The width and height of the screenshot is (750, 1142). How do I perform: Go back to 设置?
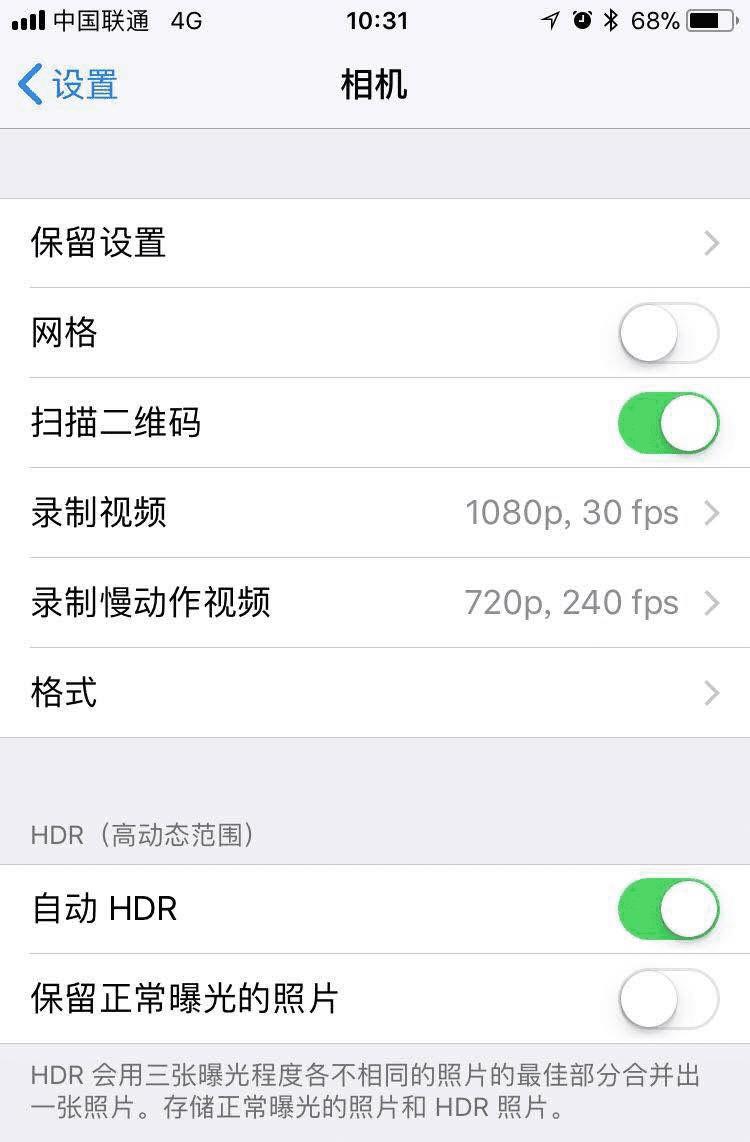(68, 85)
